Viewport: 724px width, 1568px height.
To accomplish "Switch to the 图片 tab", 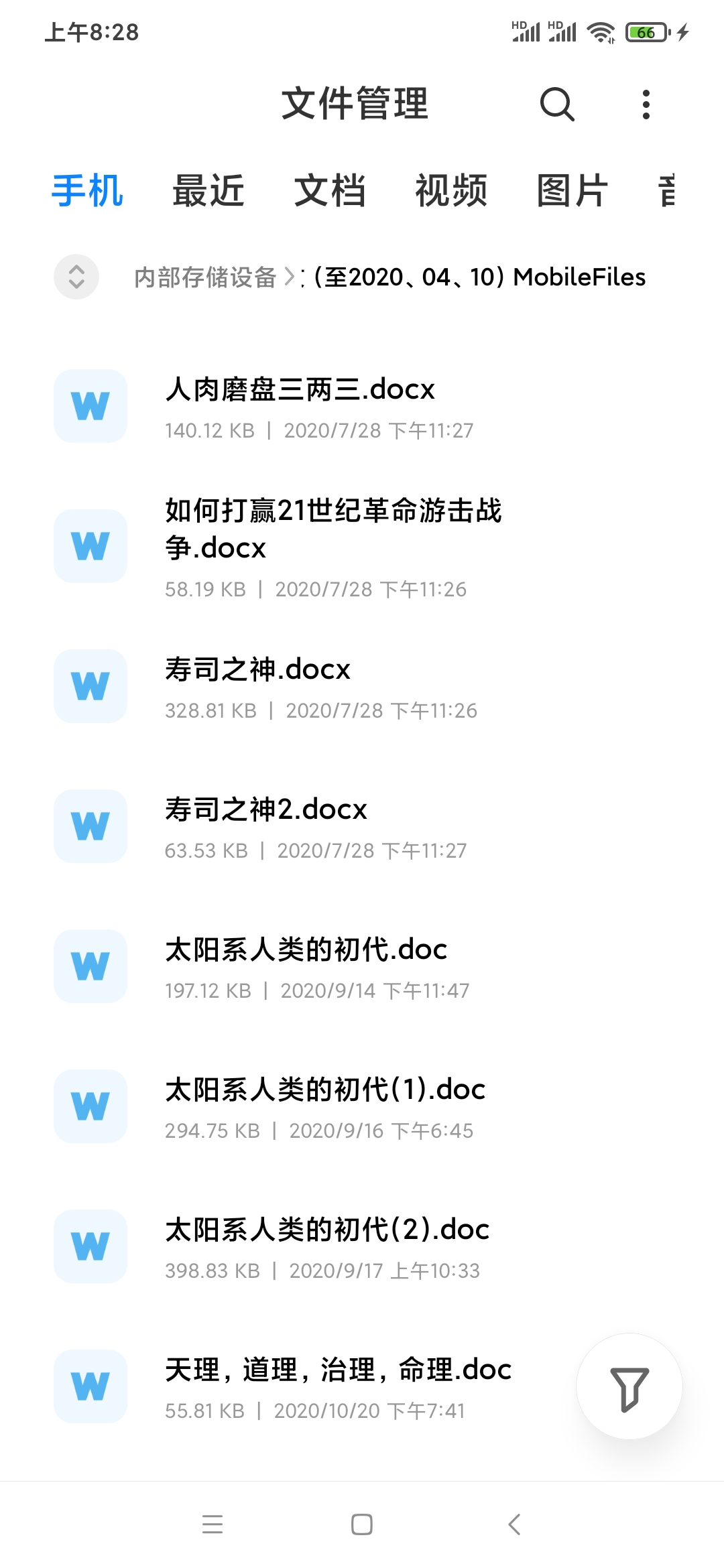I will coord(572,191).
